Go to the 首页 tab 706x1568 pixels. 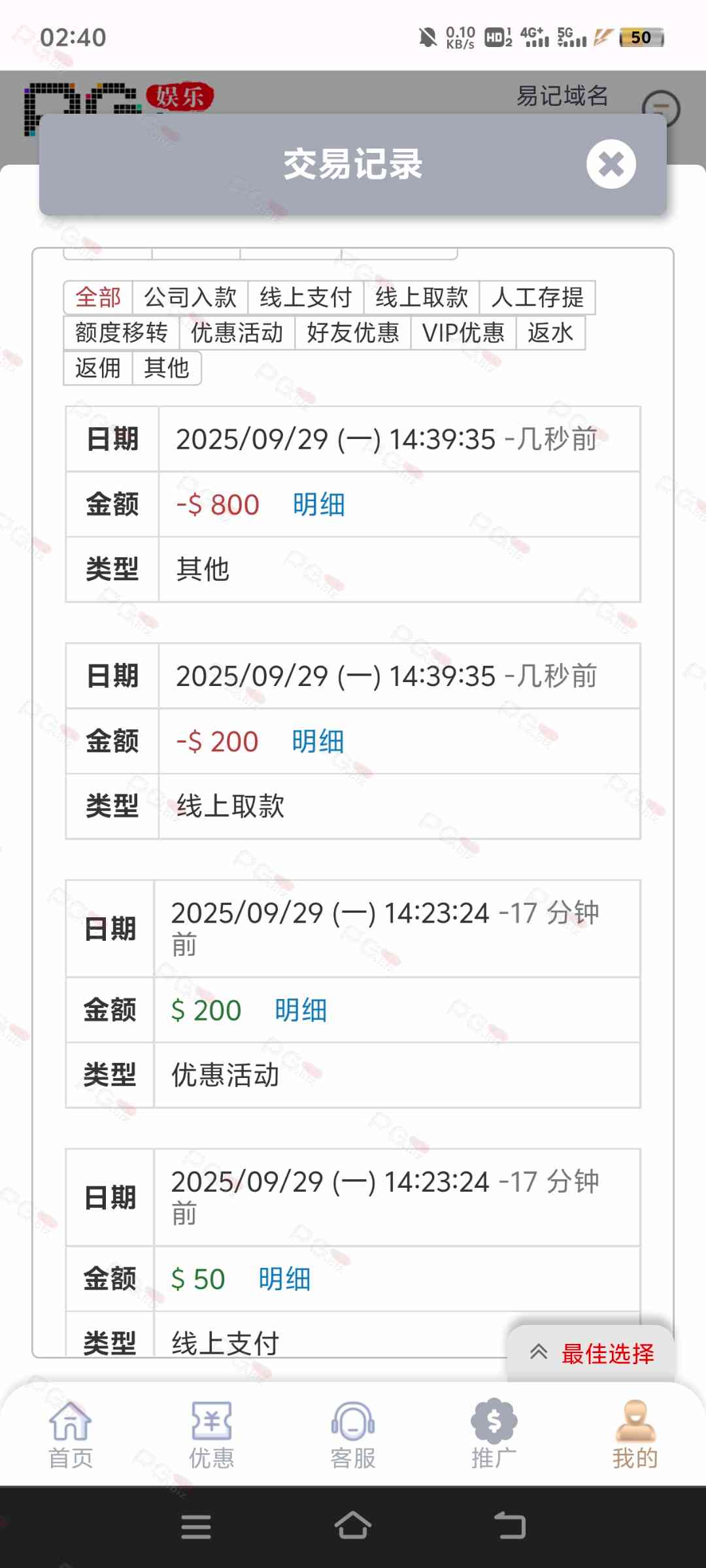(71, 1434)
